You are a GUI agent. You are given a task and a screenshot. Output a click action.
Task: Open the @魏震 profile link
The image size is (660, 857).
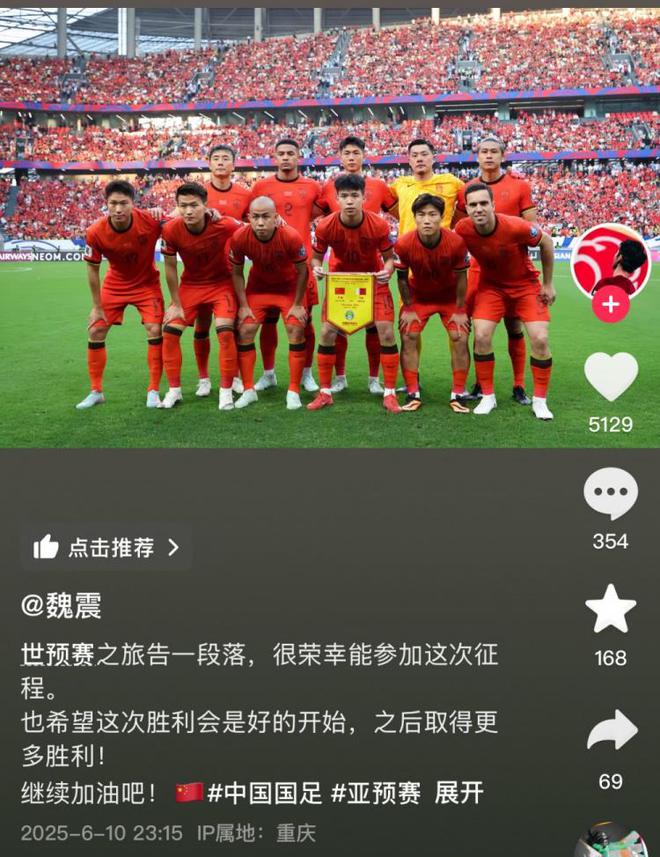(x=62, y=605)
